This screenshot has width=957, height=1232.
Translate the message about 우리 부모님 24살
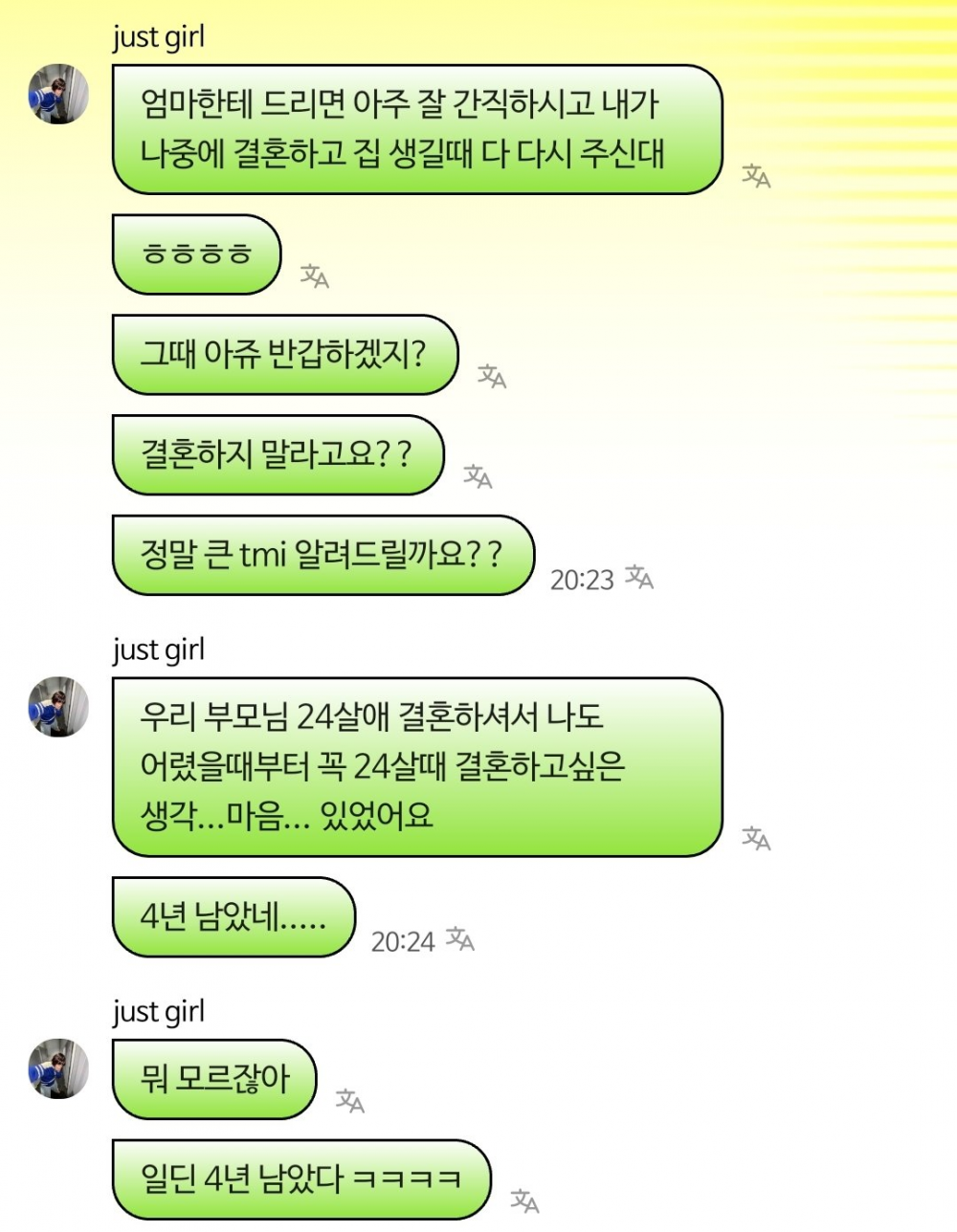(756, 839)
